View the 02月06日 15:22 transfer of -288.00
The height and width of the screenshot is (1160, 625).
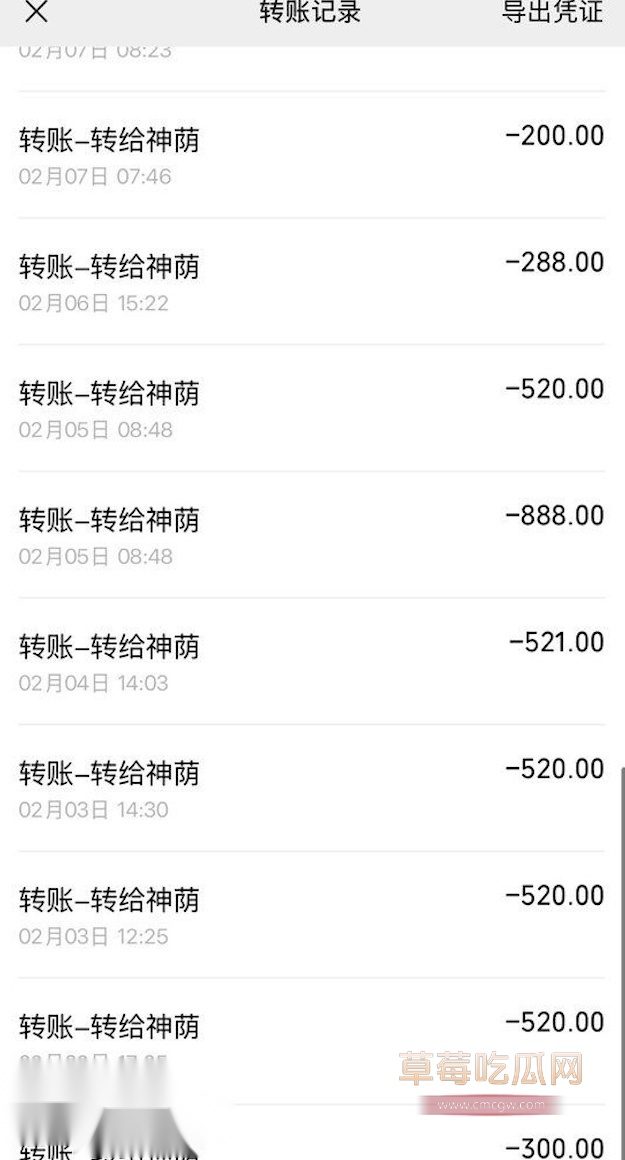[311, 282]
